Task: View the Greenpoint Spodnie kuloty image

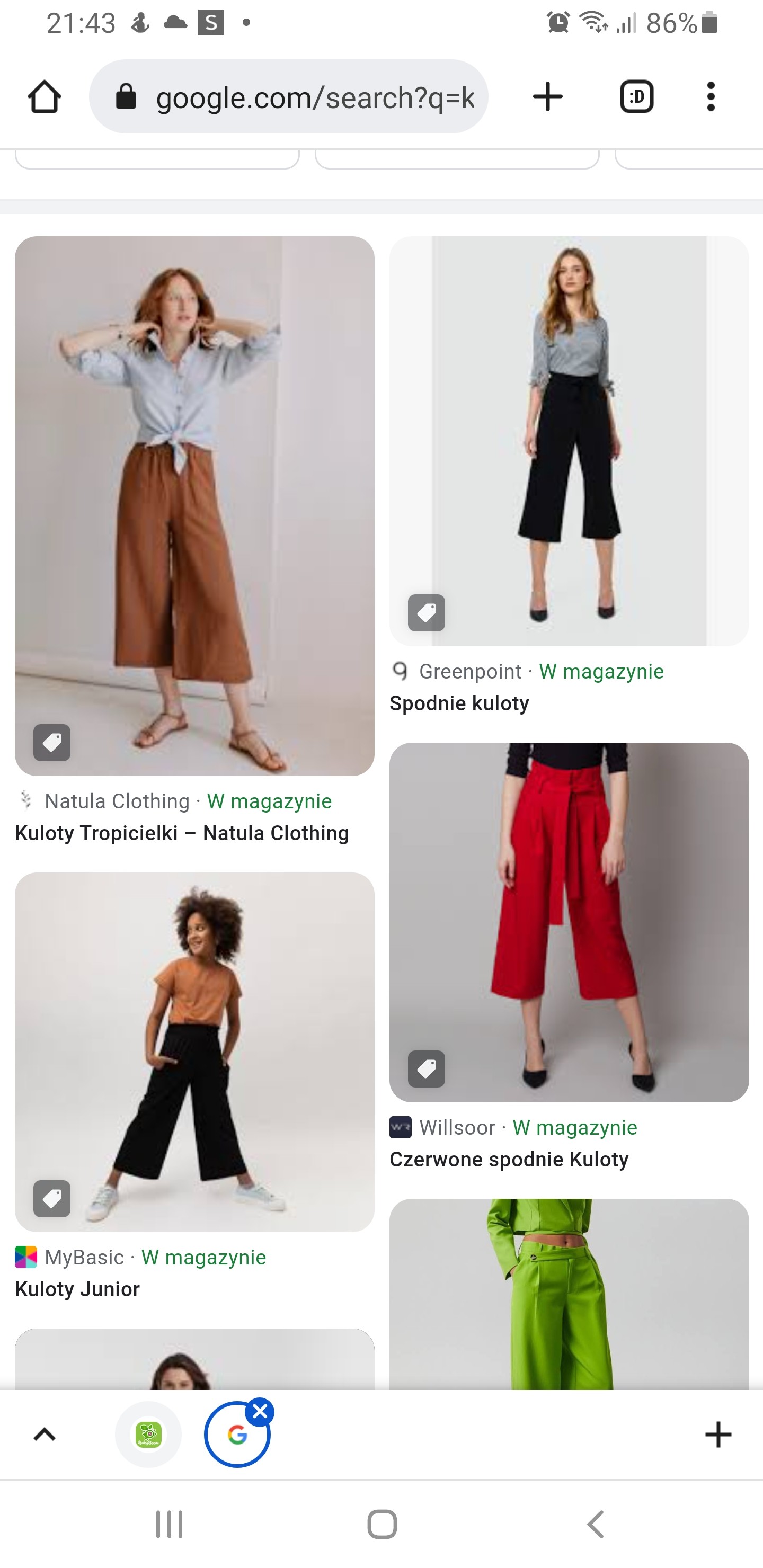Action: [x=569, y=441]
